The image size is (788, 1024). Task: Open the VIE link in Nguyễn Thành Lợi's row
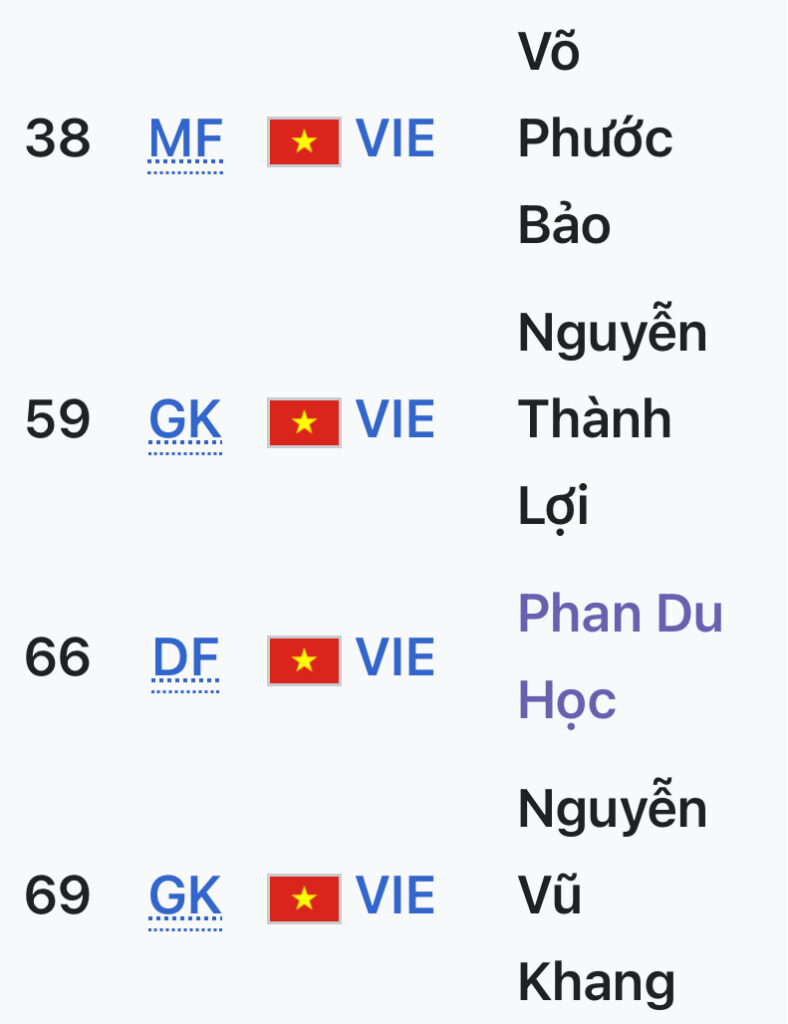395,420
